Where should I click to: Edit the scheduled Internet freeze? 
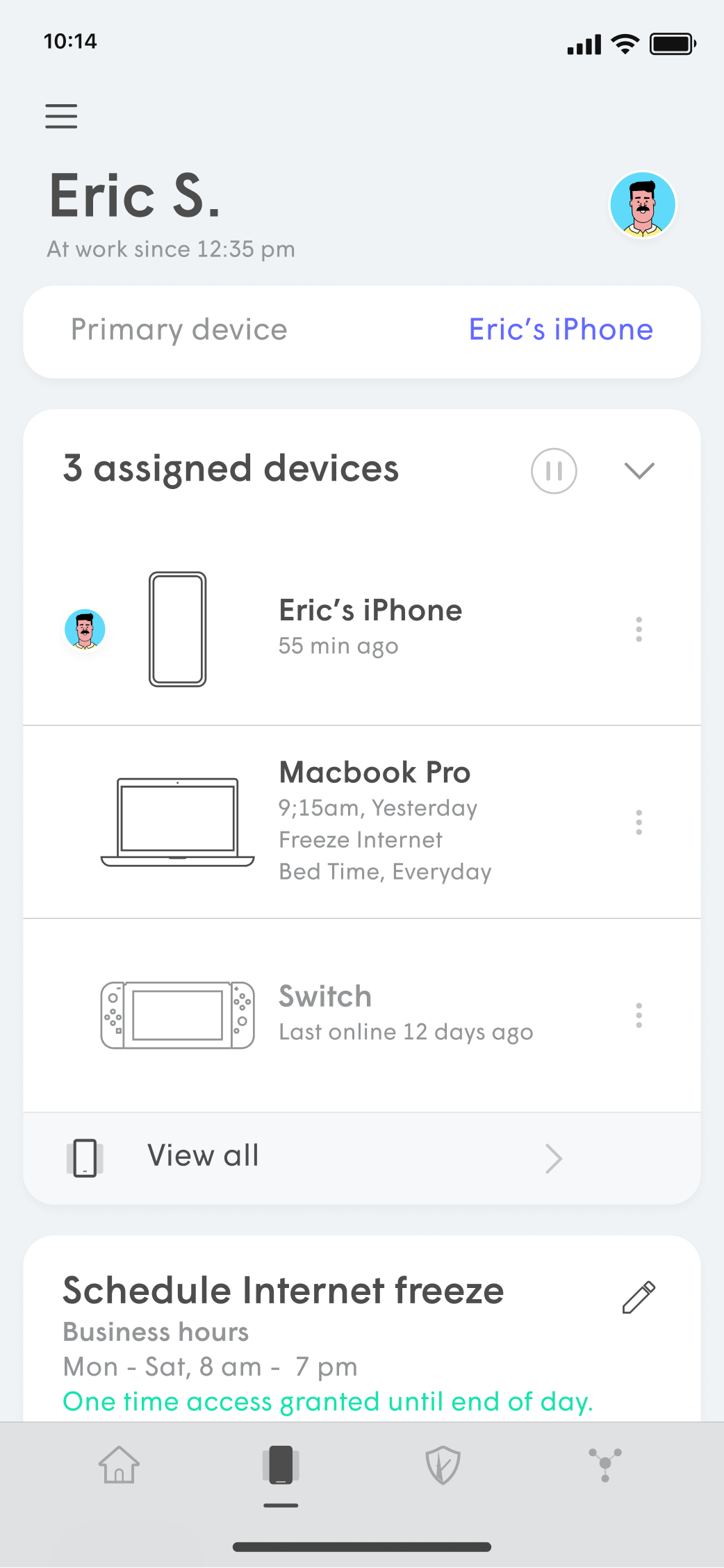click(x=639, y=1298)
